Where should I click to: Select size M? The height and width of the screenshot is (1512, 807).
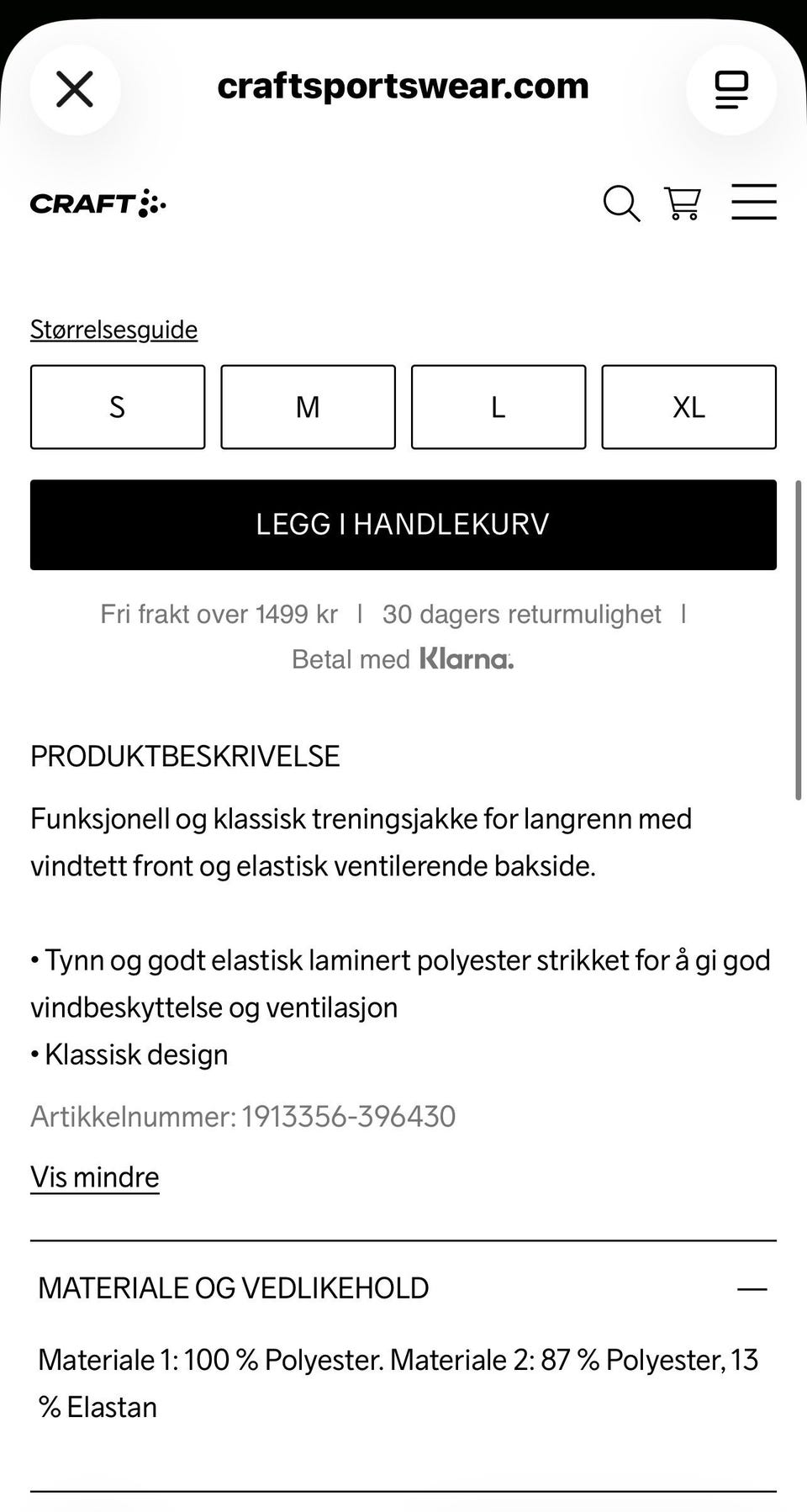pyautogui.click(x=308, y=407)
